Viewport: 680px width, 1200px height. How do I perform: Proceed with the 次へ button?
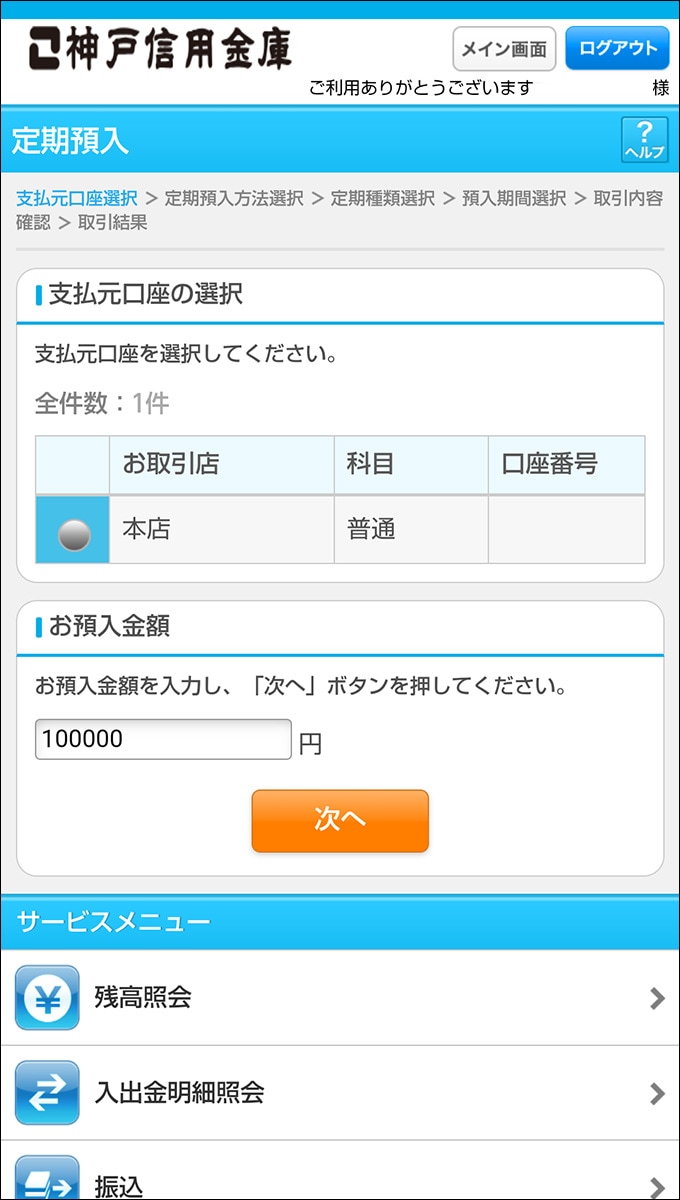[340, 821]
